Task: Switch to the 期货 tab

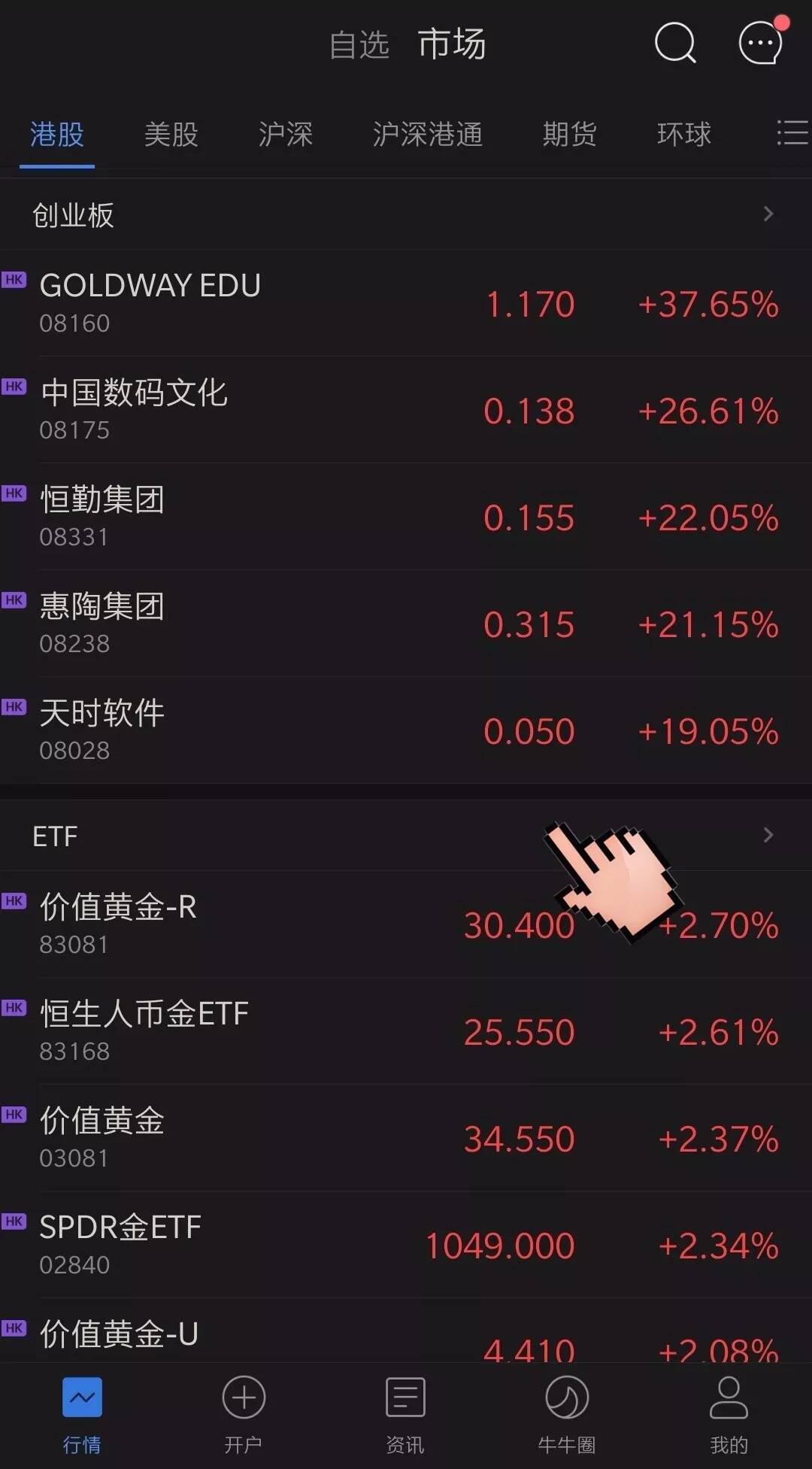Action: click(x=569, y=135)
